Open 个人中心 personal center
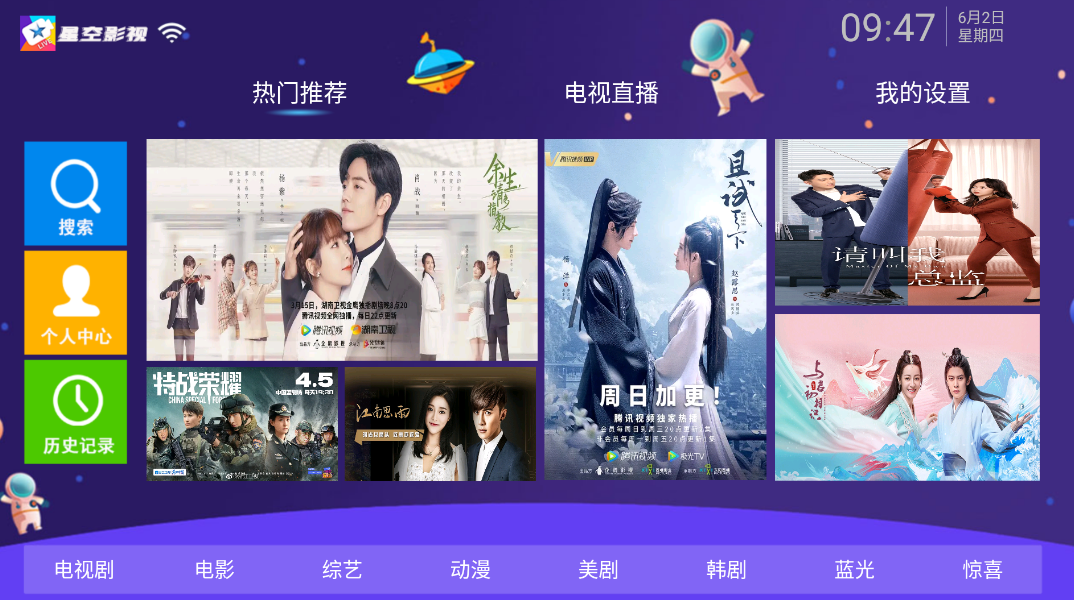The width and height of the screenshot is (1074, 600). tap(76, 302)
